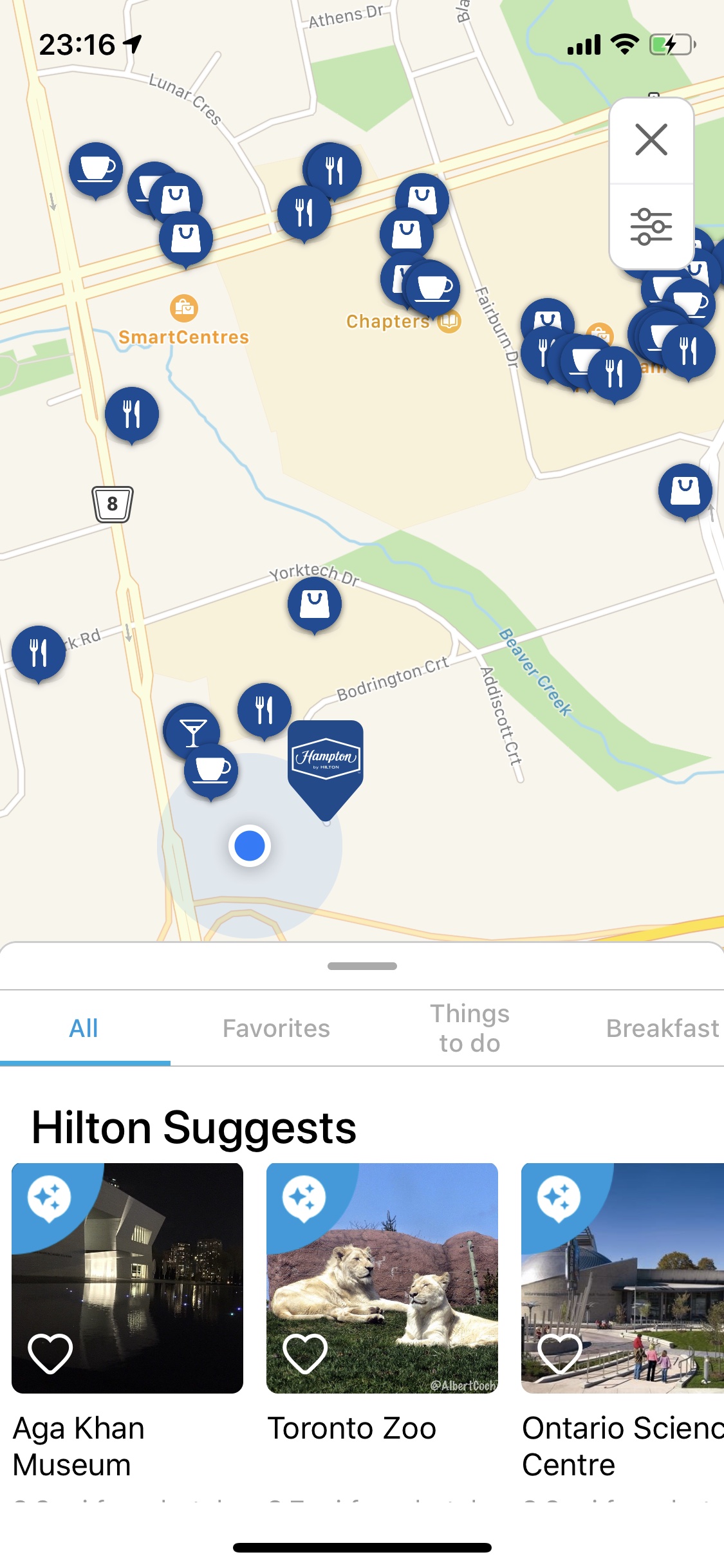Favorite the Toronto Zoo card
The height and width of the screenshot is (1568, 724).
coord(305,1353)
